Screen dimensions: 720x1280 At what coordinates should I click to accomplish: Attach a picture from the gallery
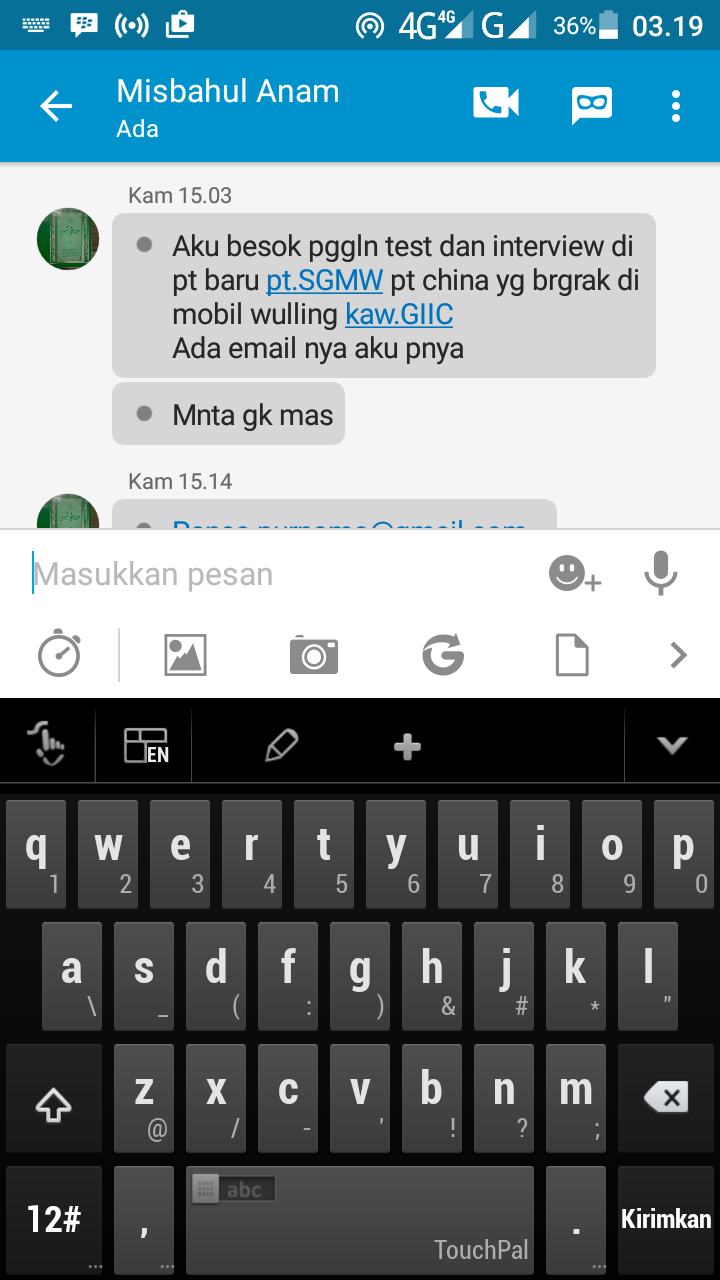[185, 655]
